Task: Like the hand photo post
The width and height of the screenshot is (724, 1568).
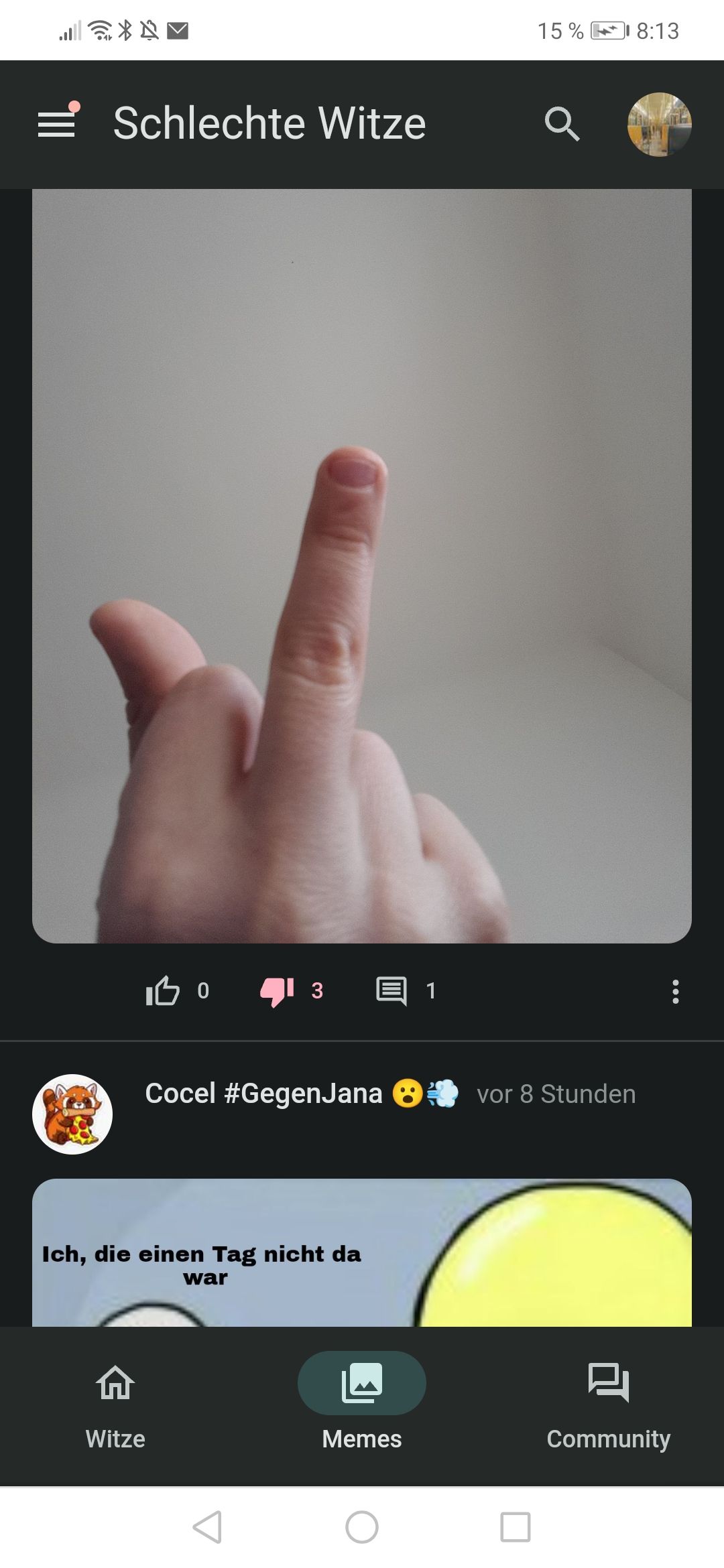Action: point(163,991)
